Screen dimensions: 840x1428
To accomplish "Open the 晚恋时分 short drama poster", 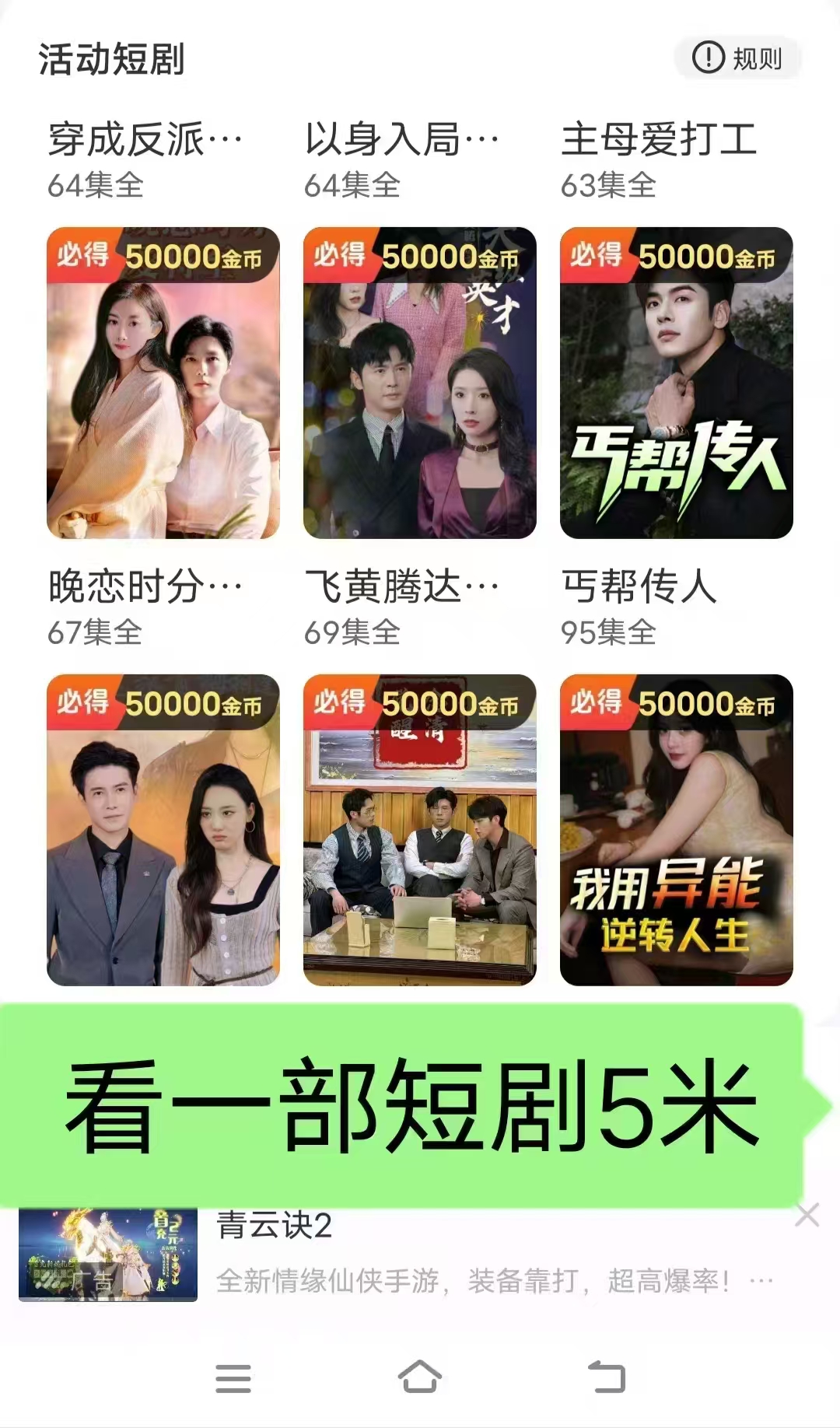I will pyautogui.click(x=163, y=383).
